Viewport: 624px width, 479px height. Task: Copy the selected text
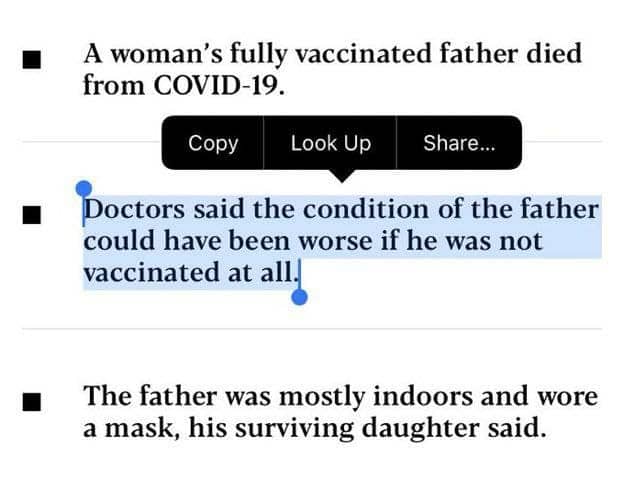(213, 143)
